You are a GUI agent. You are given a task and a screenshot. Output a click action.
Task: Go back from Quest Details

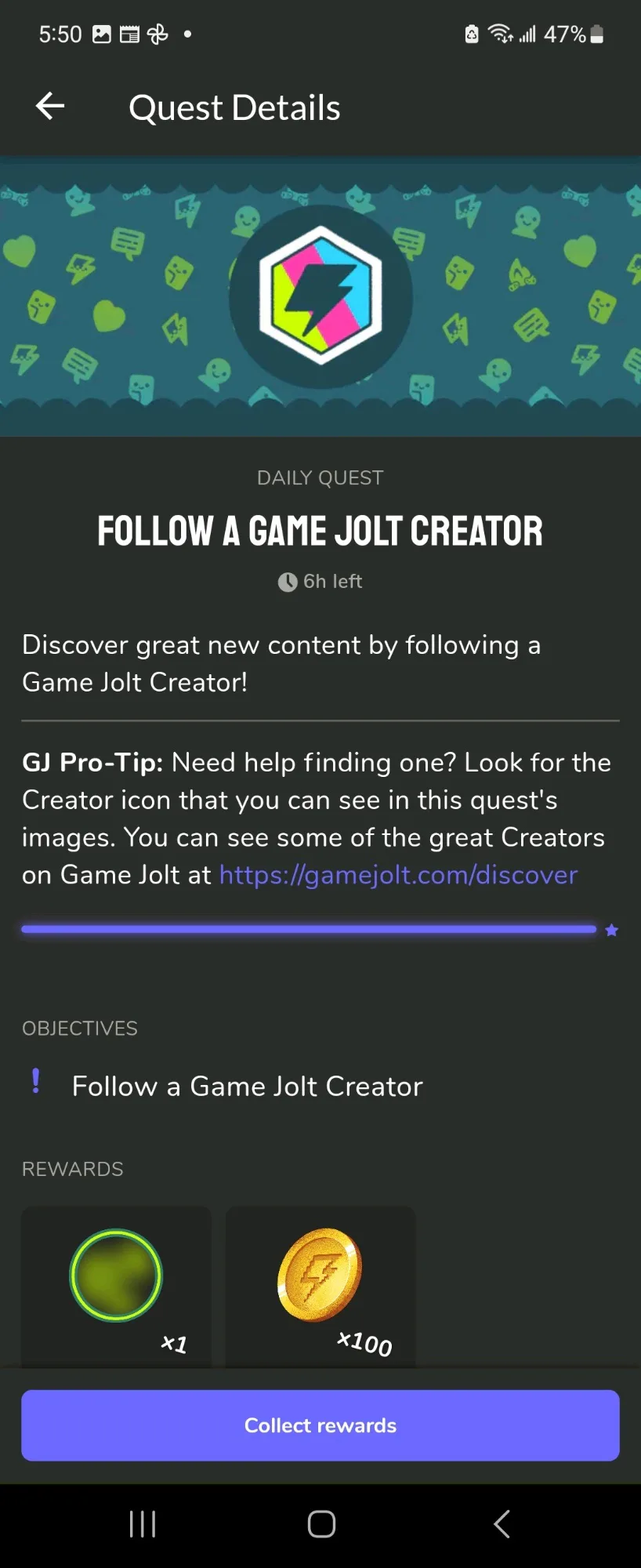pos(50,107)
